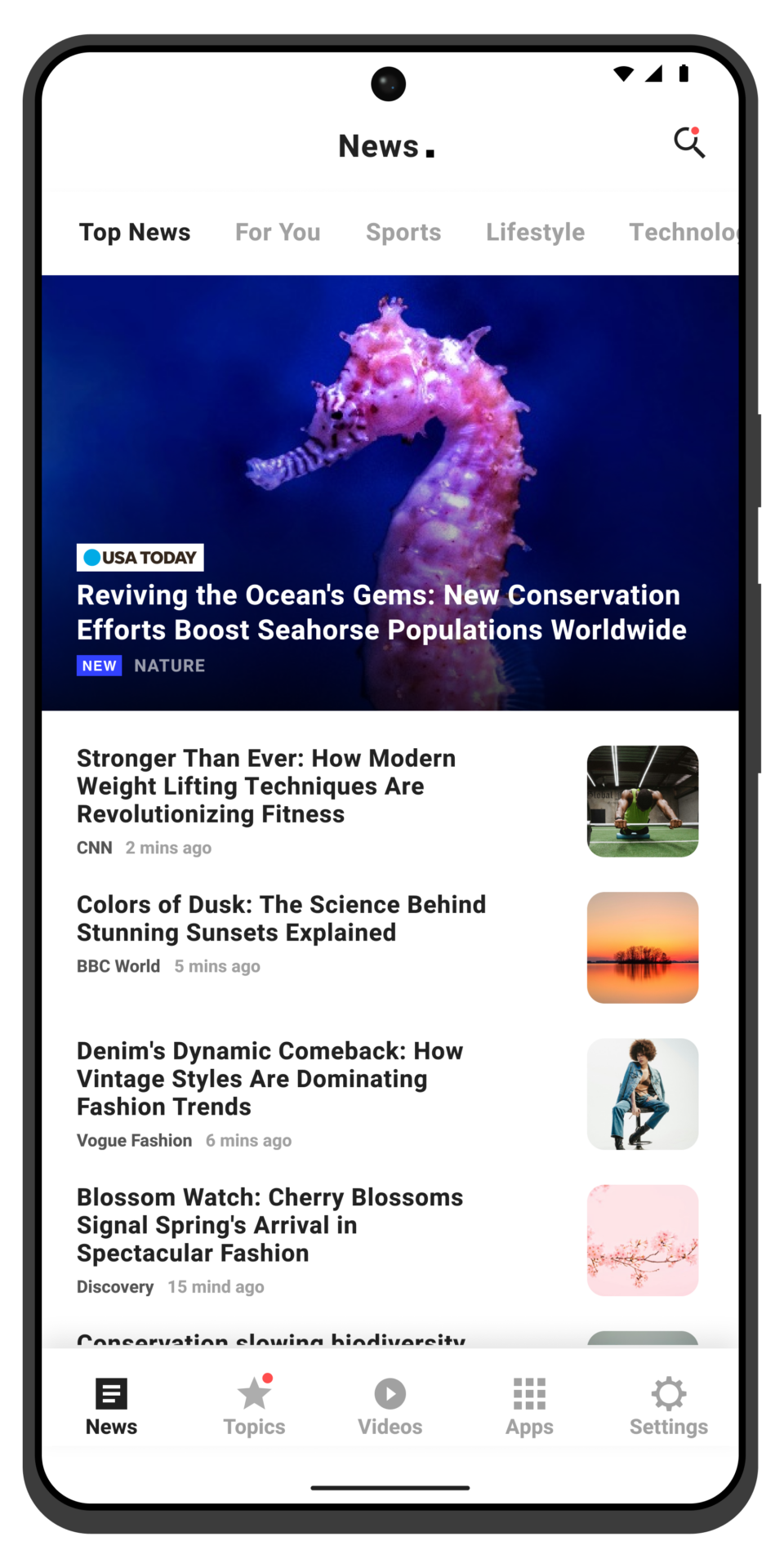Select the Sports category tab
Screen dimensions: 784x1568
coord(403,233)
